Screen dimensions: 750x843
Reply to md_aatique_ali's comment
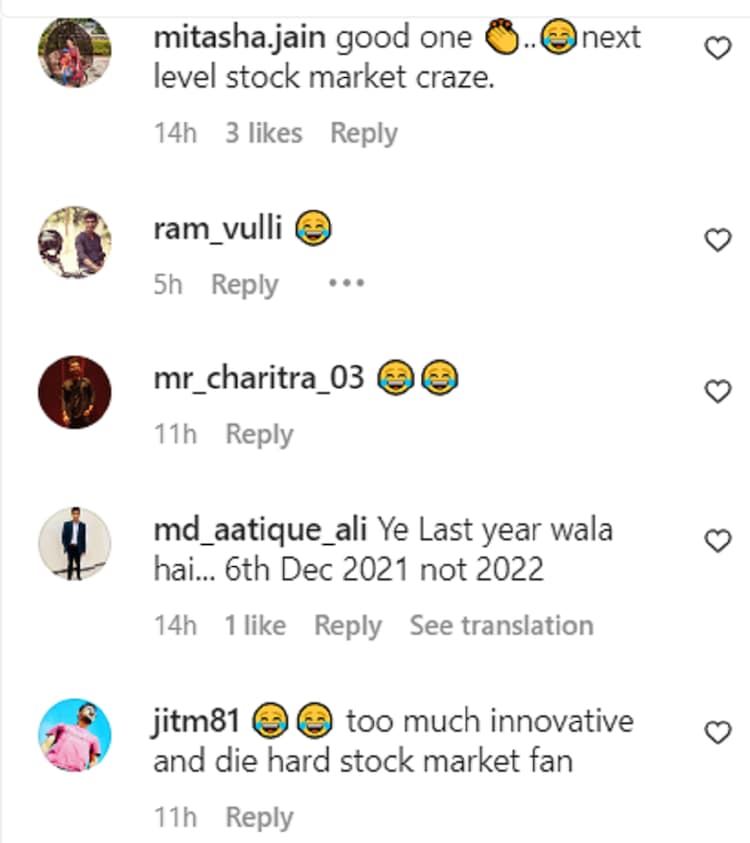point(348,626)
